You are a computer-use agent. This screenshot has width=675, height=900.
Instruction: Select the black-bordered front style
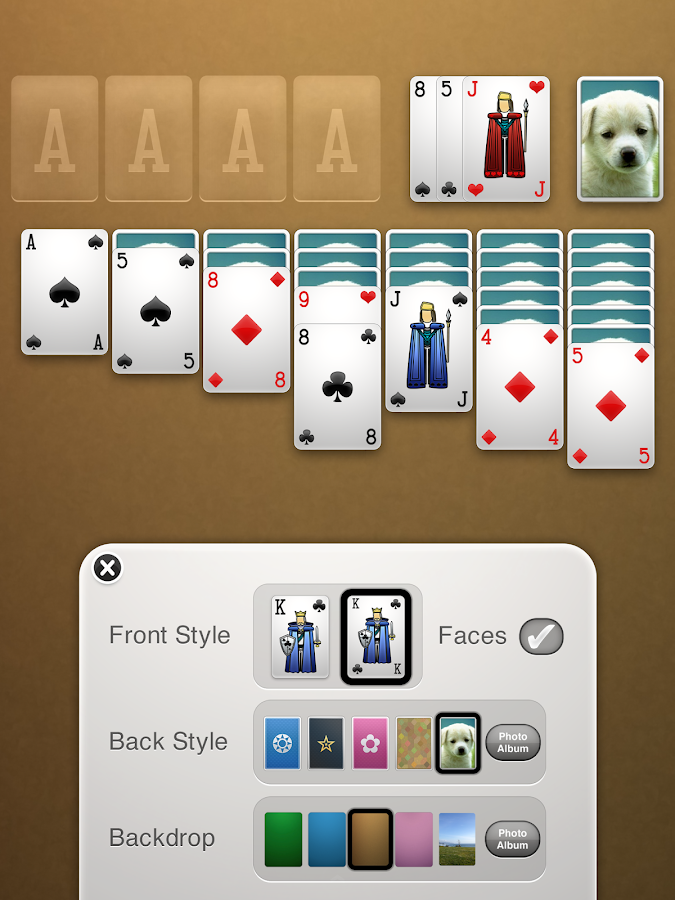[x=376, y=636]
